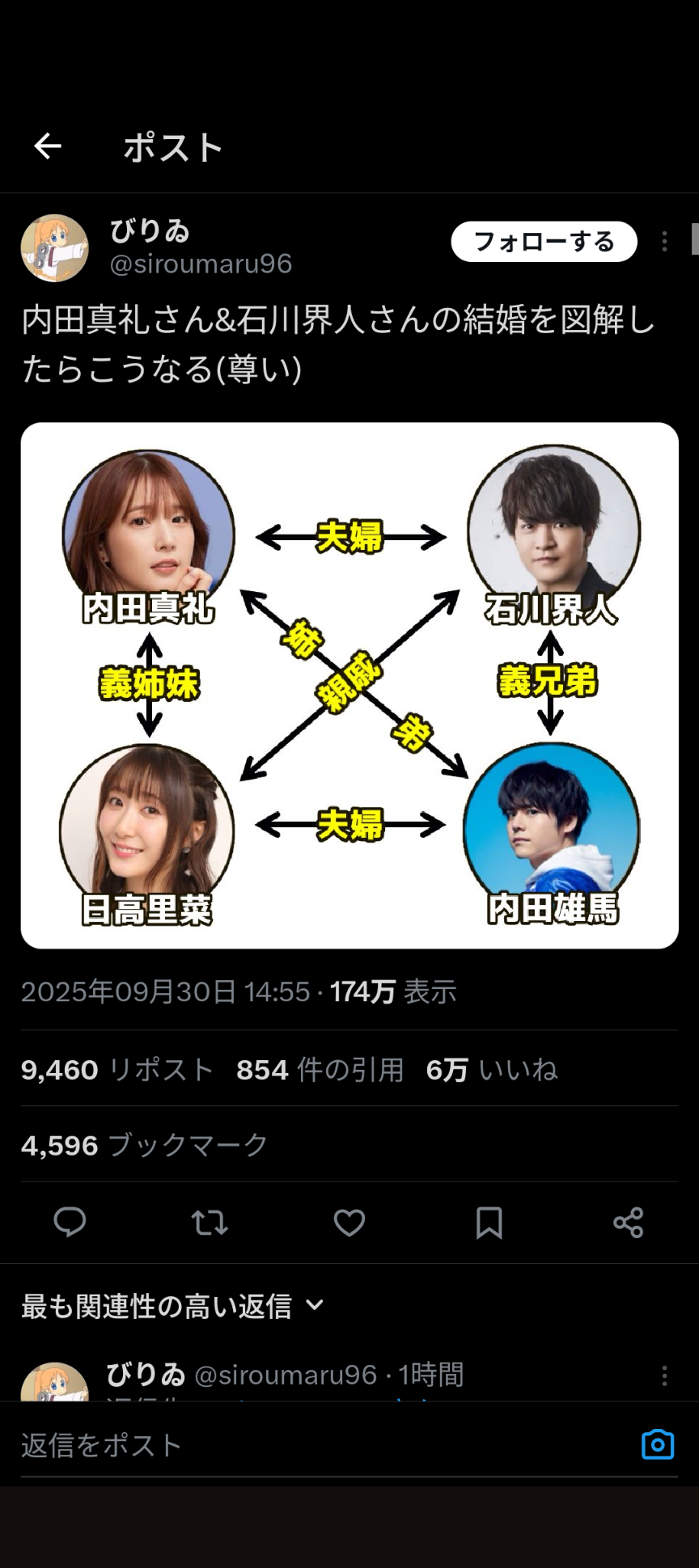Image resolution: width=699 pixels, height=1568 pixels.
Task: Open the post's overflow menu
Action: point(664,242)
